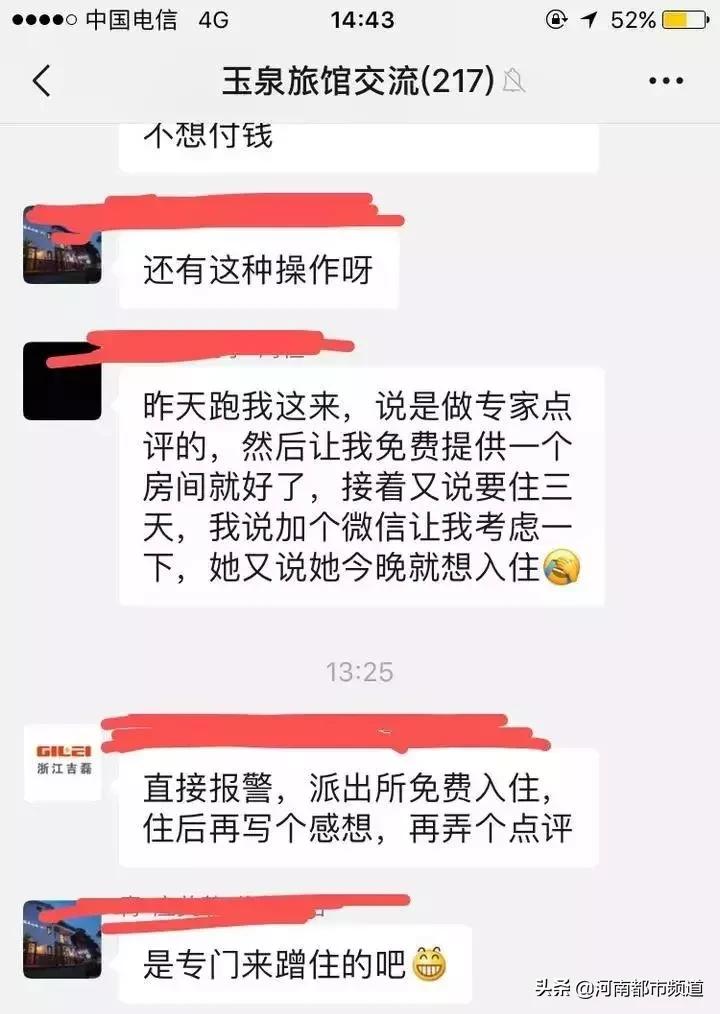Tap the message bubble beginning 直接报警
This screenshot has height=1014, width=720.
pos(355,810)
